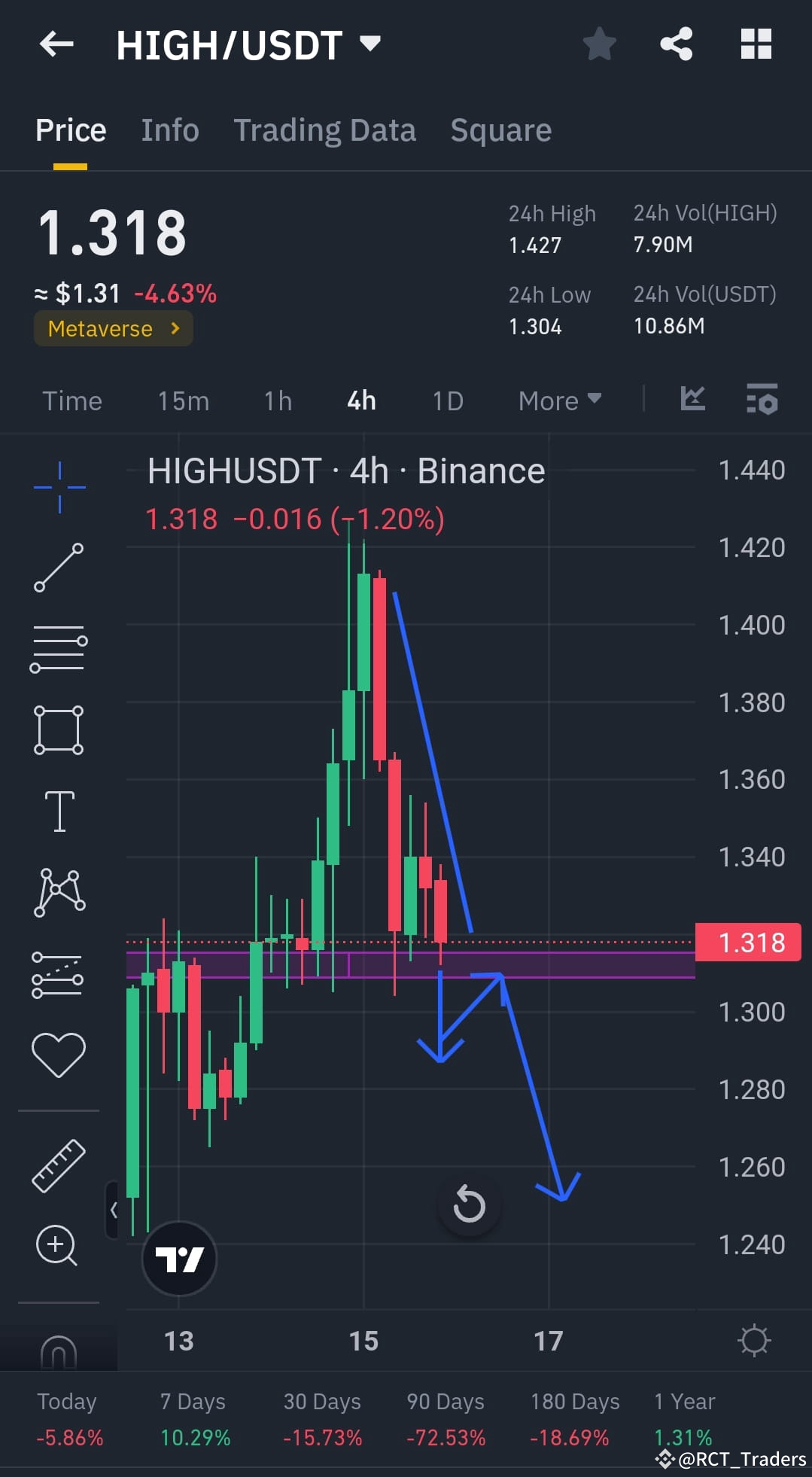Select the horizontal lines drawing tool
This screenshot has height=1477, width=812.
[x=59, y=646]
